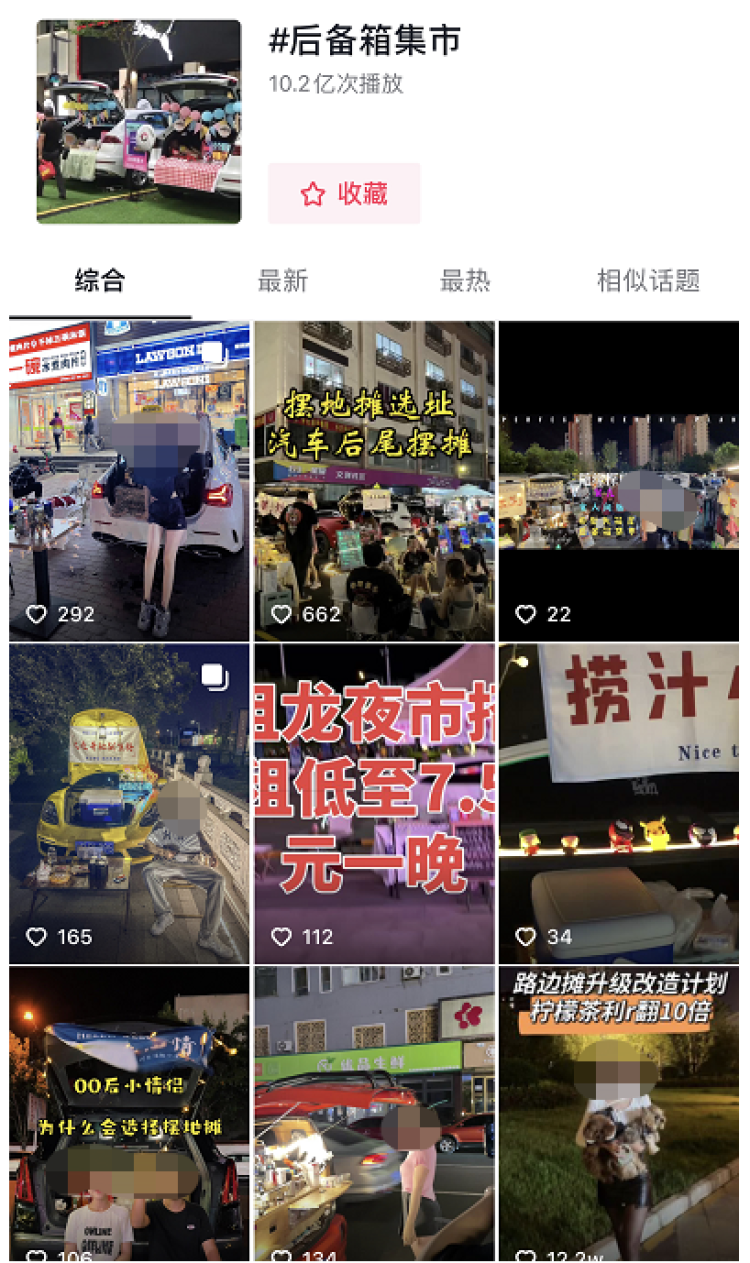Image resolution: width=750 pixels, height=1263 pixels.
Task: Open the 相似话题 tab
Action: coord(648,281)
